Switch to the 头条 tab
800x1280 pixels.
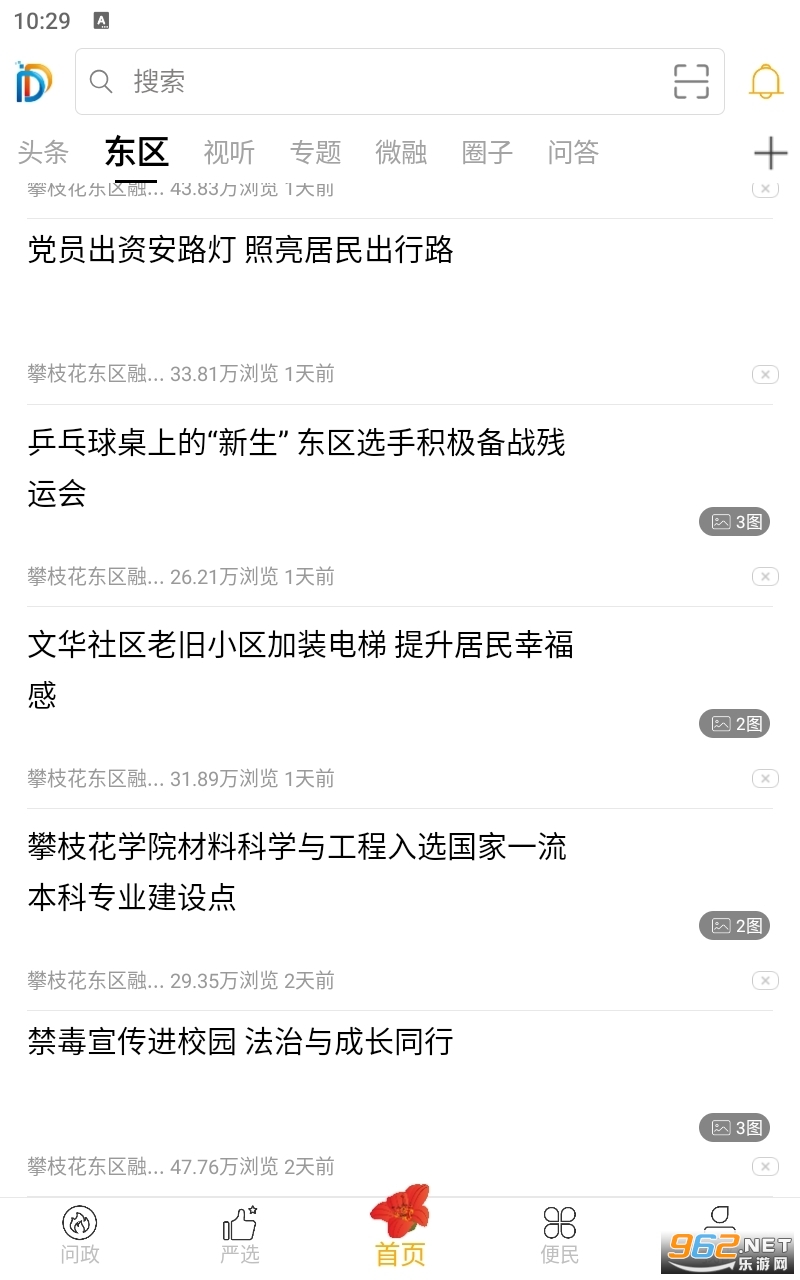click(x=43, y=152)
